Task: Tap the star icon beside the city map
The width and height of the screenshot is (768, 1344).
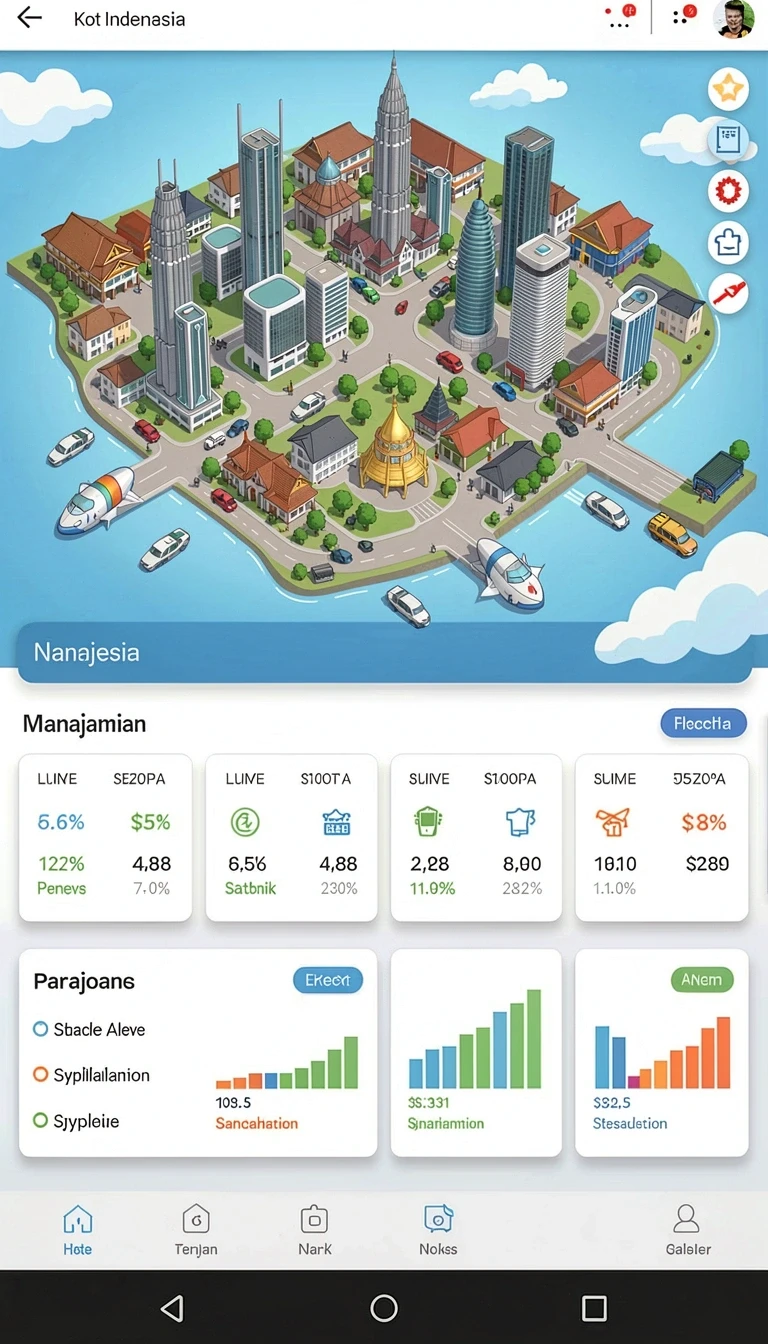Action: pos(728,91)
